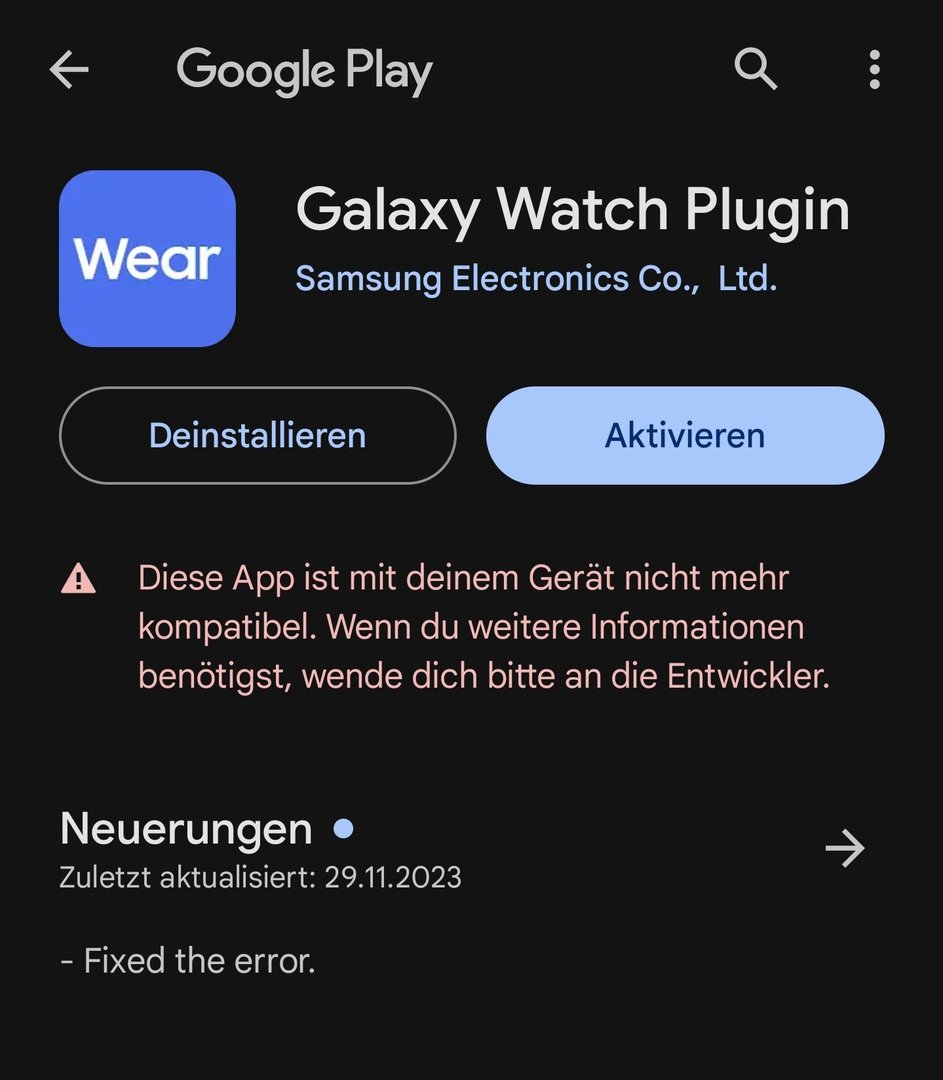943x1080 pixels.
Task: Open the three-dot overflow menu
Action: [874, 70]
